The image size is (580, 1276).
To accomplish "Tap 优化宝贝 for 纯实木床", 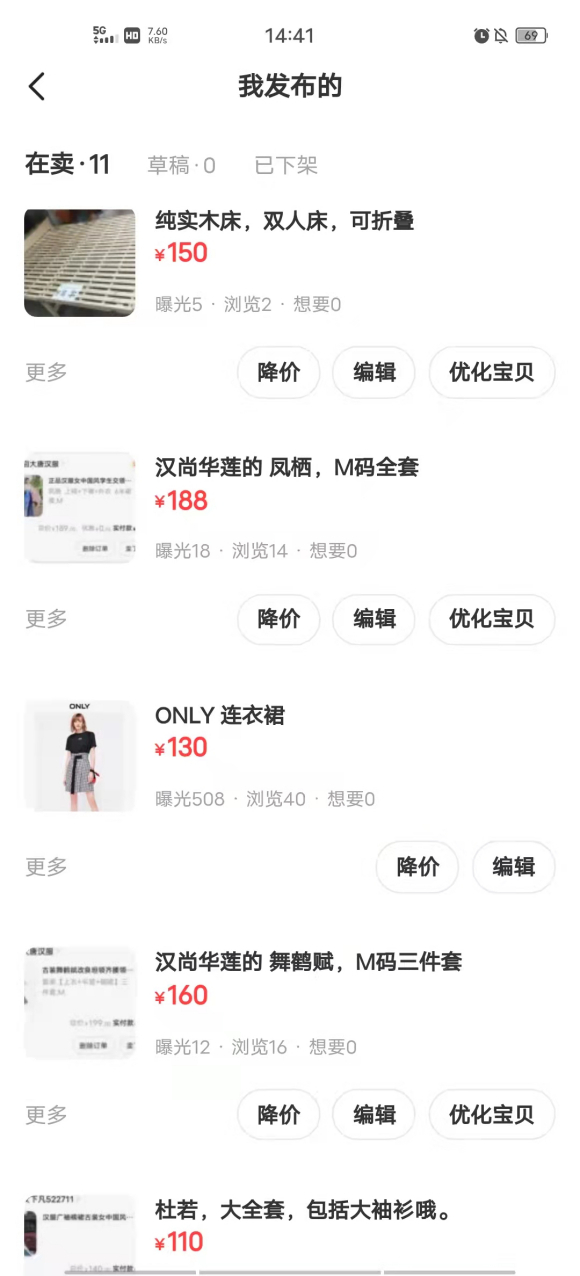I will pyautogui.click(x=491, y=372).
